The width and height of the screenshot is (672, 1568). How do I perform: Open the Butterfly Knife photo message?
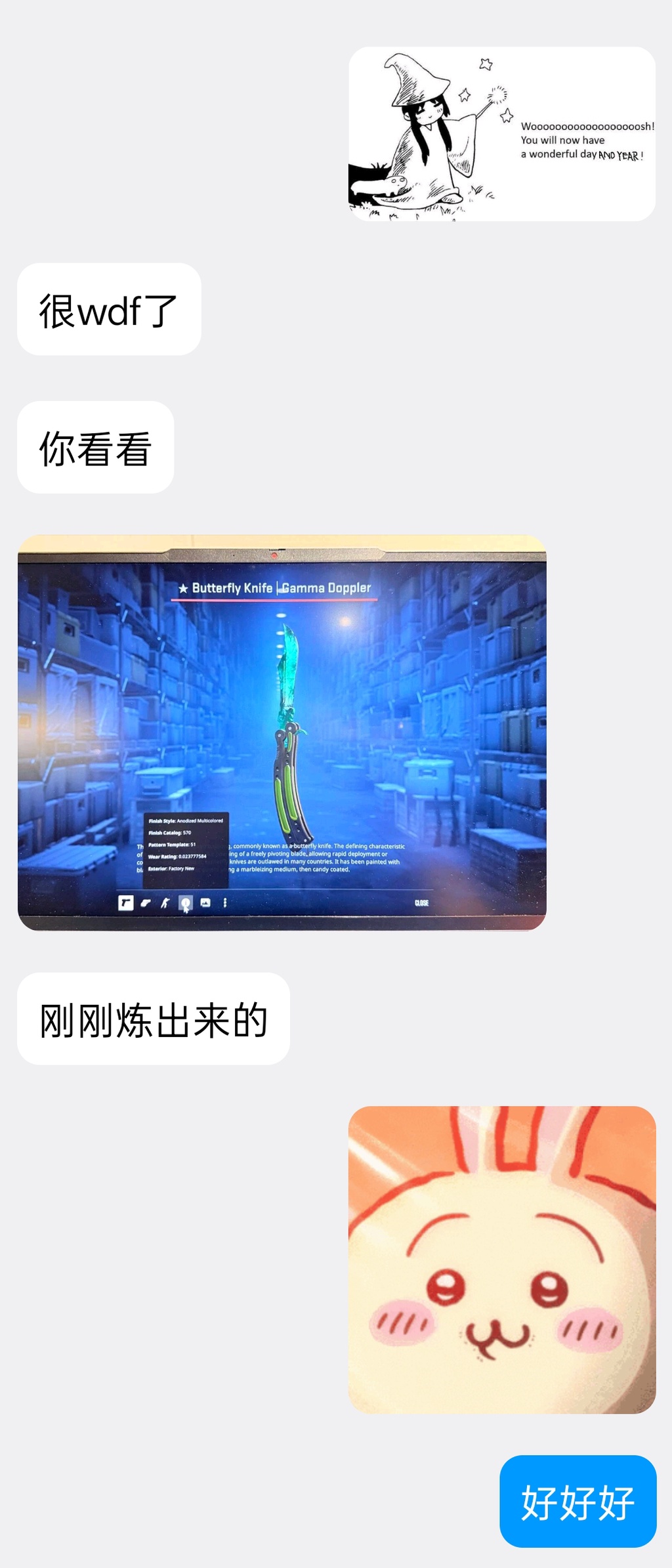pos(282,732)
